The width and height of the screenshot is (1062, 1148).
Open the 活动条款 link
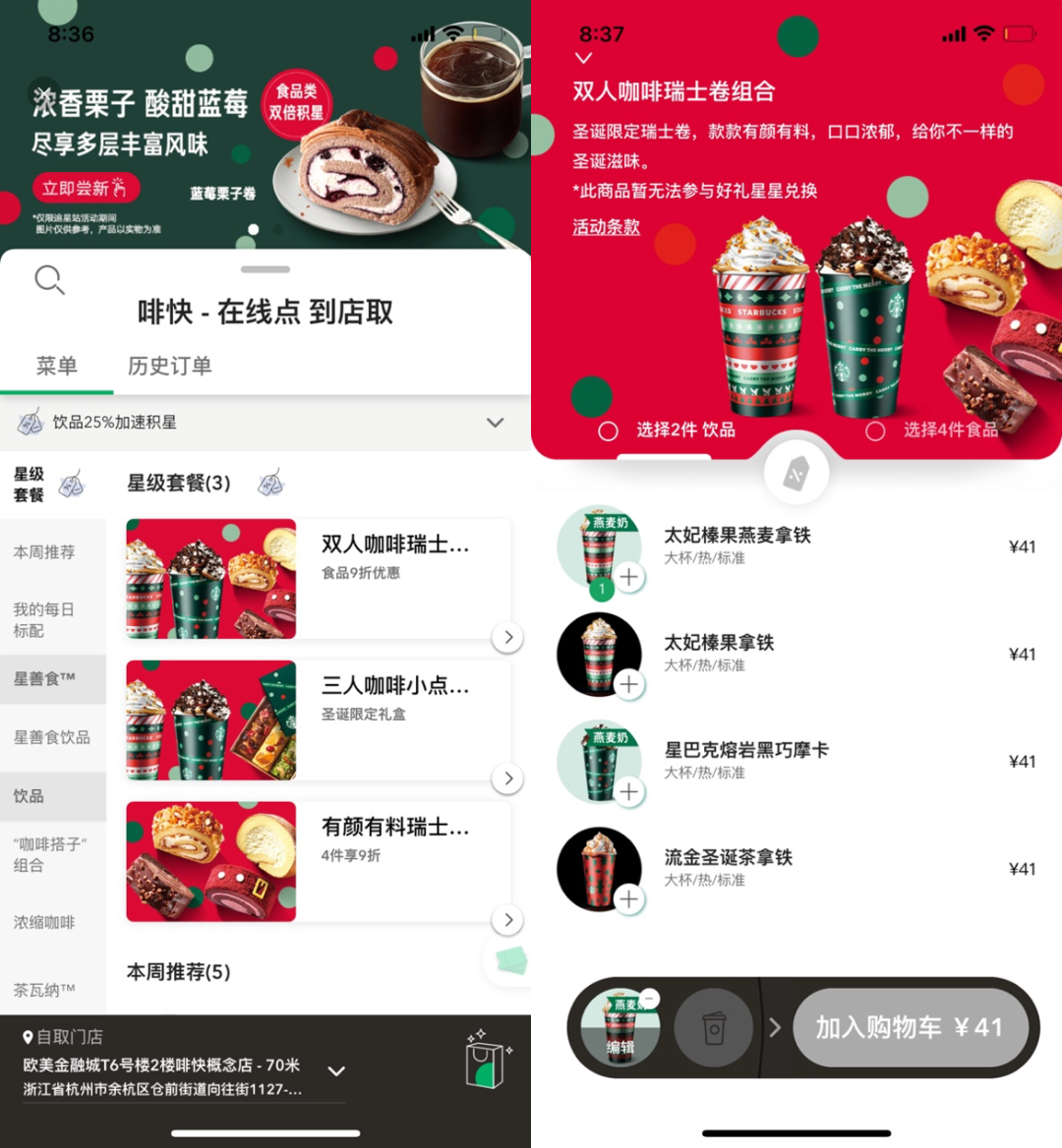606,227
